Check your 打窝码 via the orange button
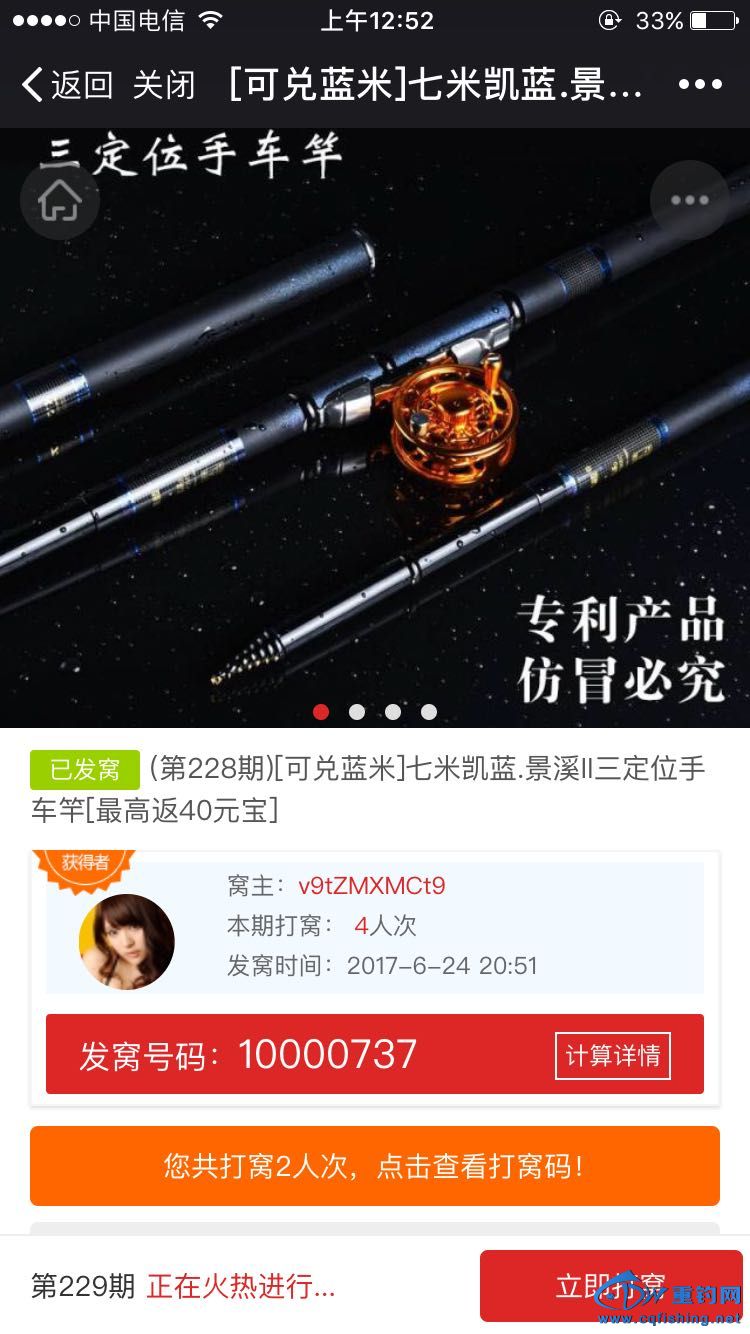Image resolution: width=750 pixels, height=1334 pixels. click(375, 1166)
